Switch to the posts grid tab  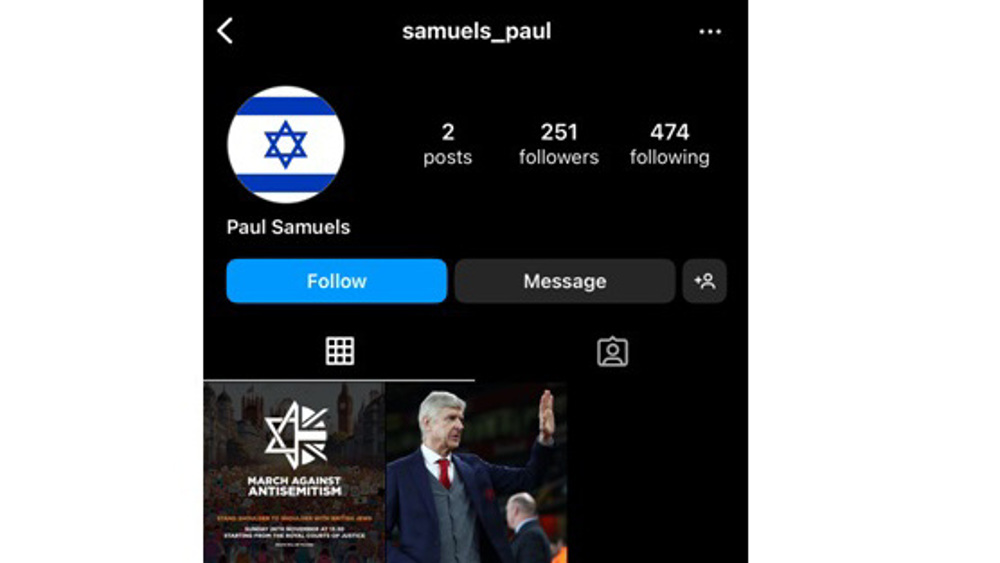point(340,351)
